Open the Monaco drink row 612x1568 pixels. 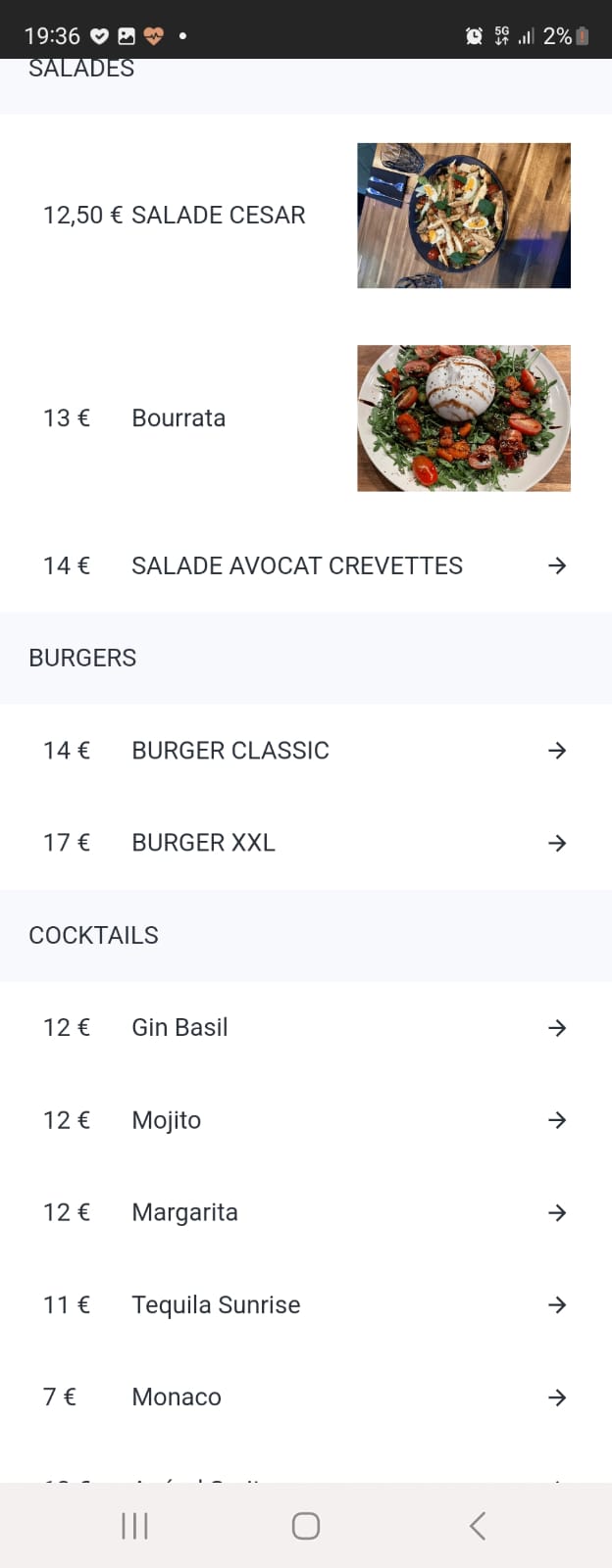[x=177, y=1397]
